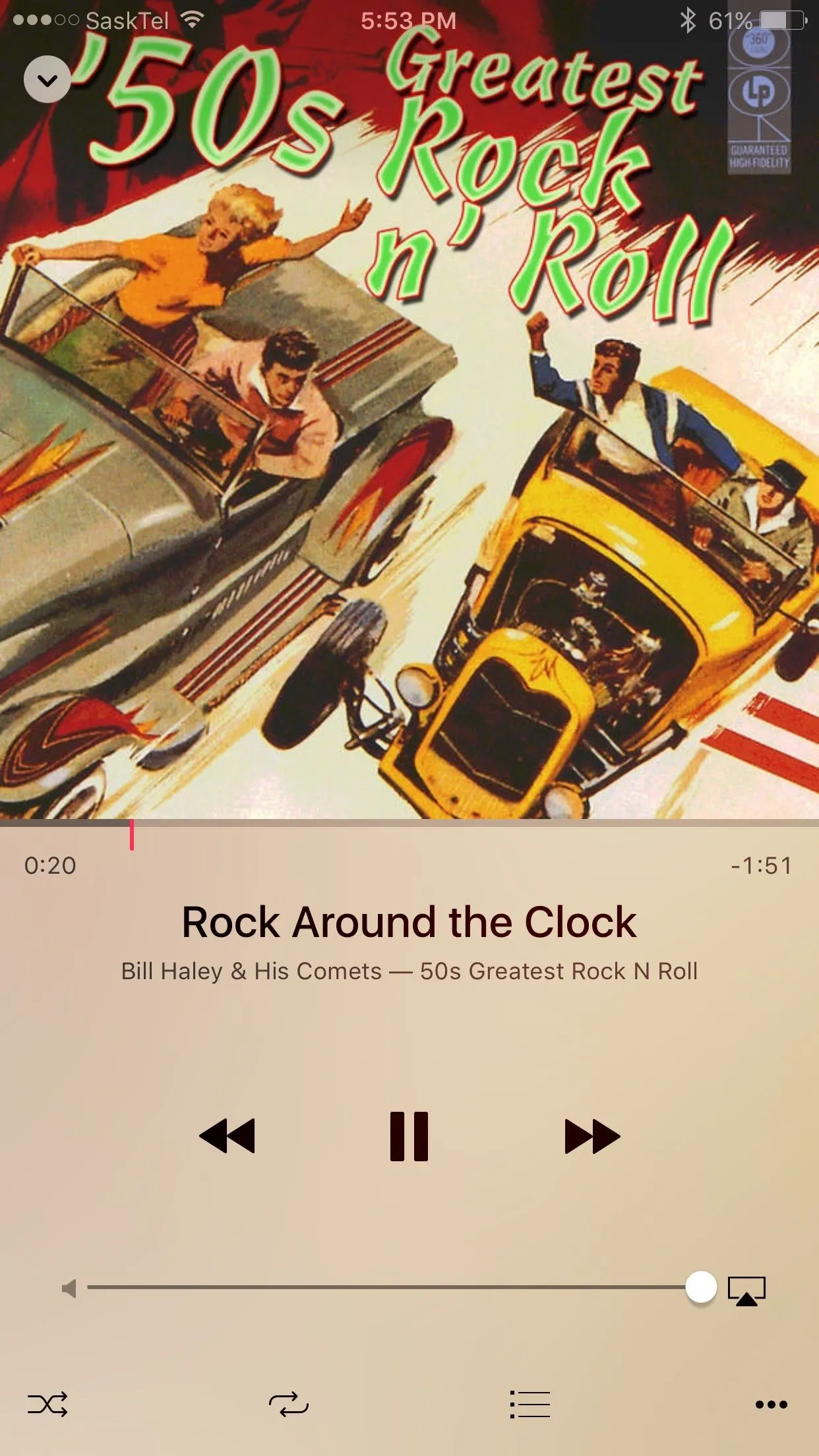Toggle shuffle mode
Image resolution: width=819 pixels, height=1456 pixels.
pyautogui.click(x=47, y=1404)
